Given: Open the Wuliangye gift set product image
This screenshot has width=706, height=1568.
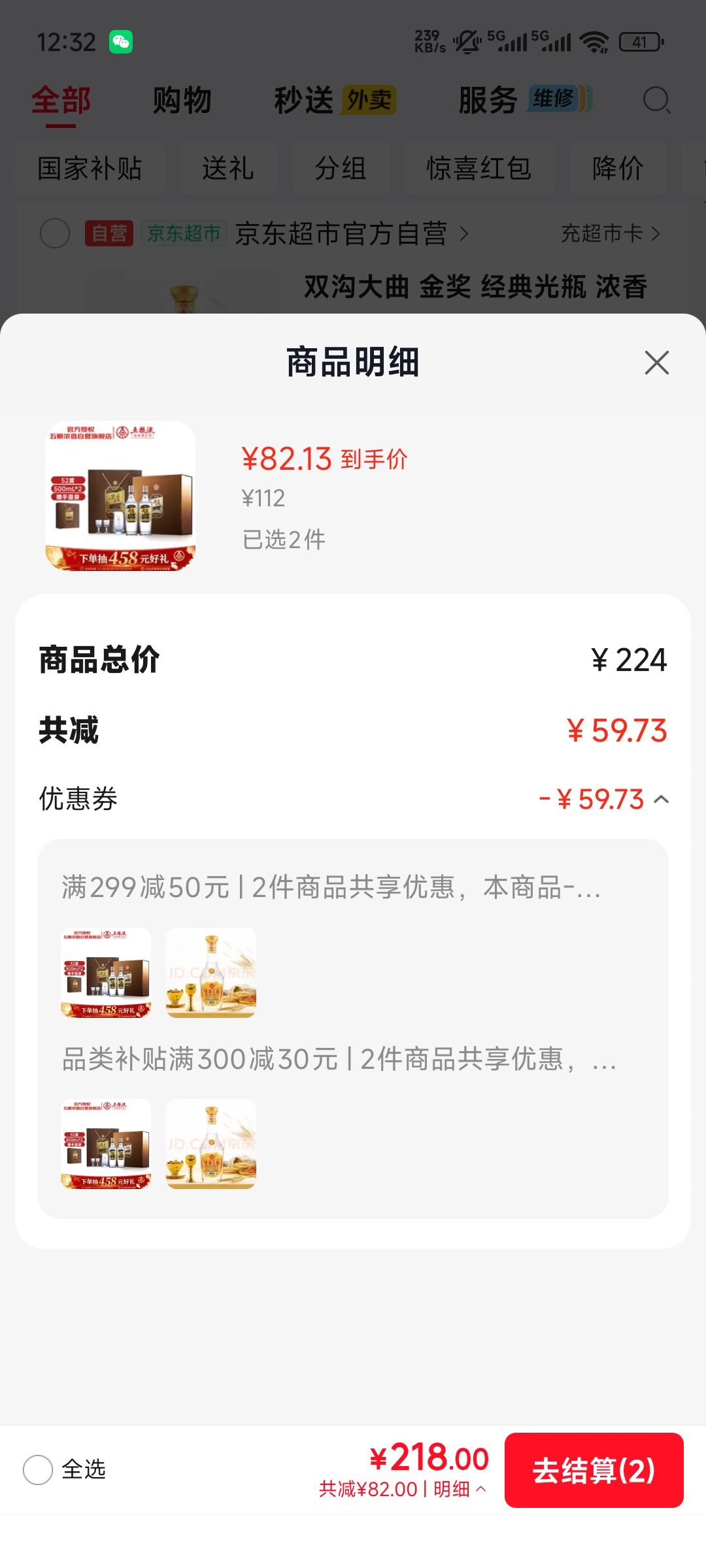Looking at the screenshot, I should click(x=120, y=496).
